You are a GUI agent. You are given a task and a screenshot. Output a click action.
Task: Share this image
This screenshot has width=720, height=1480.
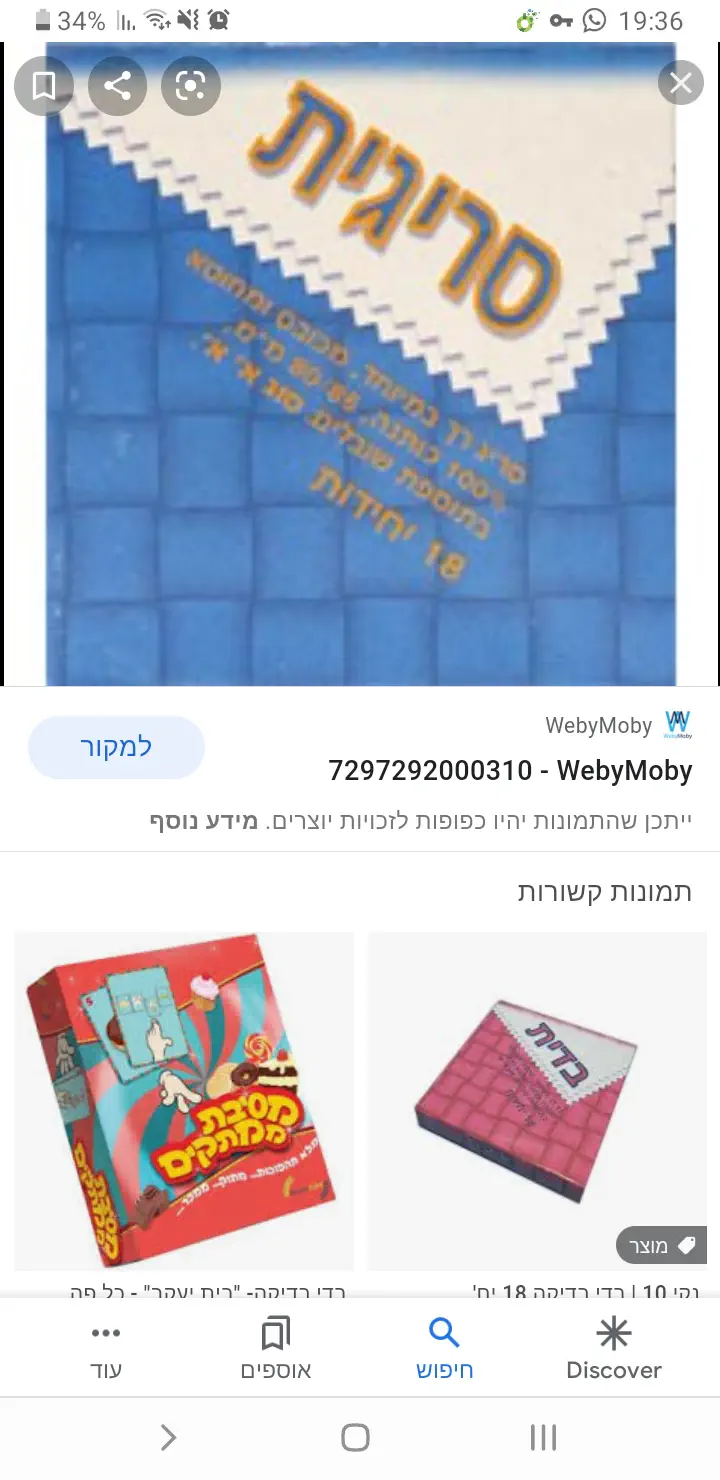point(118,85)
